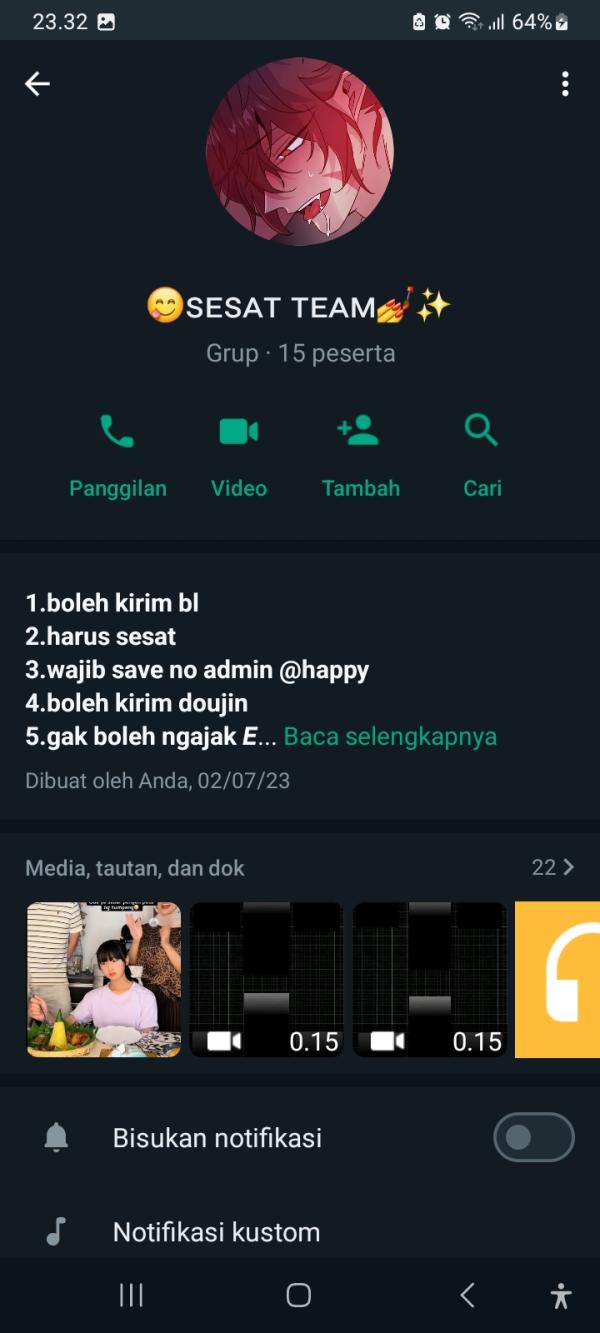Open the Media, tautan, dan dok gallery
The width and height of the screenshot is (600, 1333).
tap(300, 867)
